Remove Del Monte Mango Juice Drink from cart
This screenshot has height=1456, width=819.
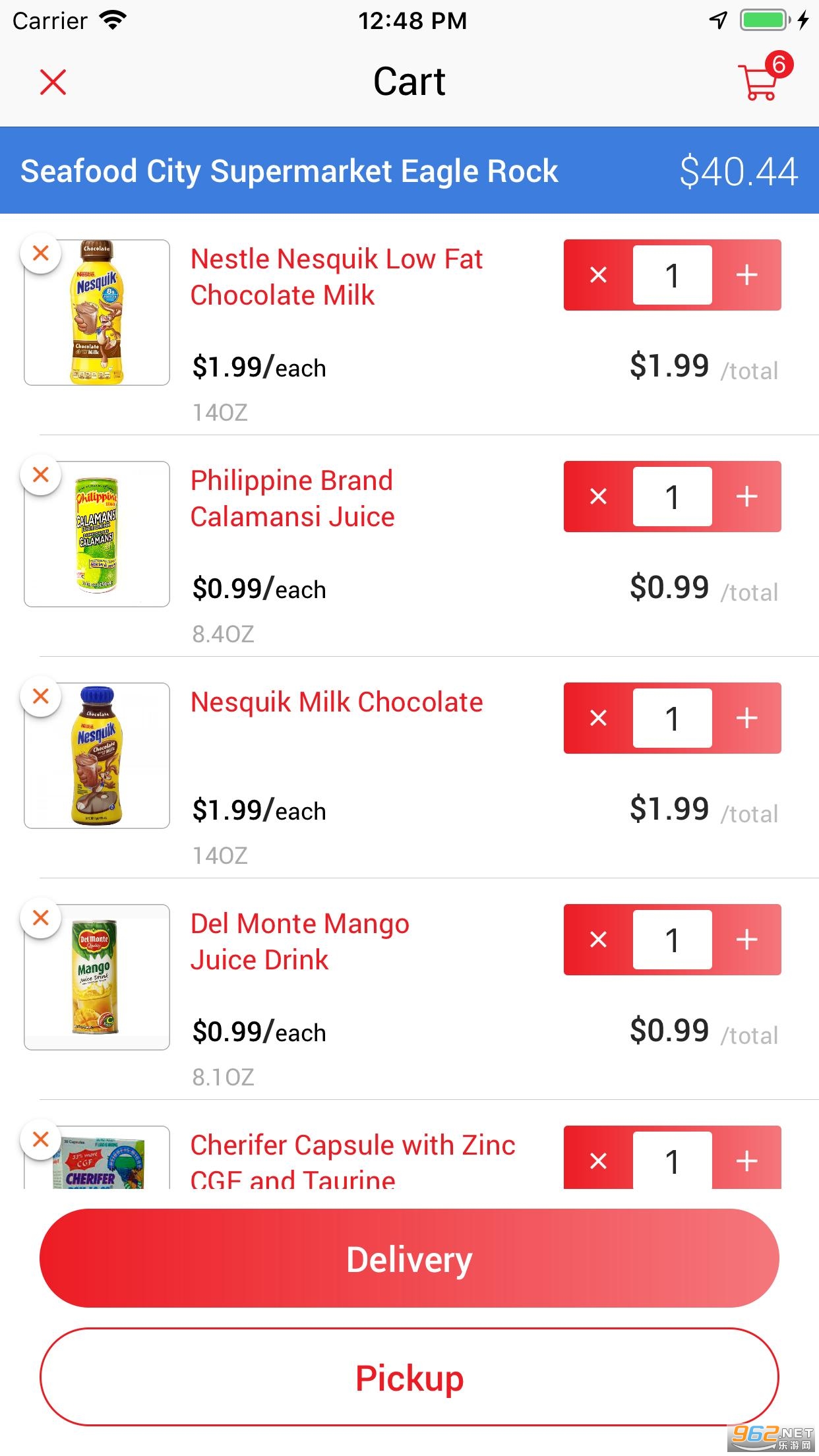tap(41, 918)
